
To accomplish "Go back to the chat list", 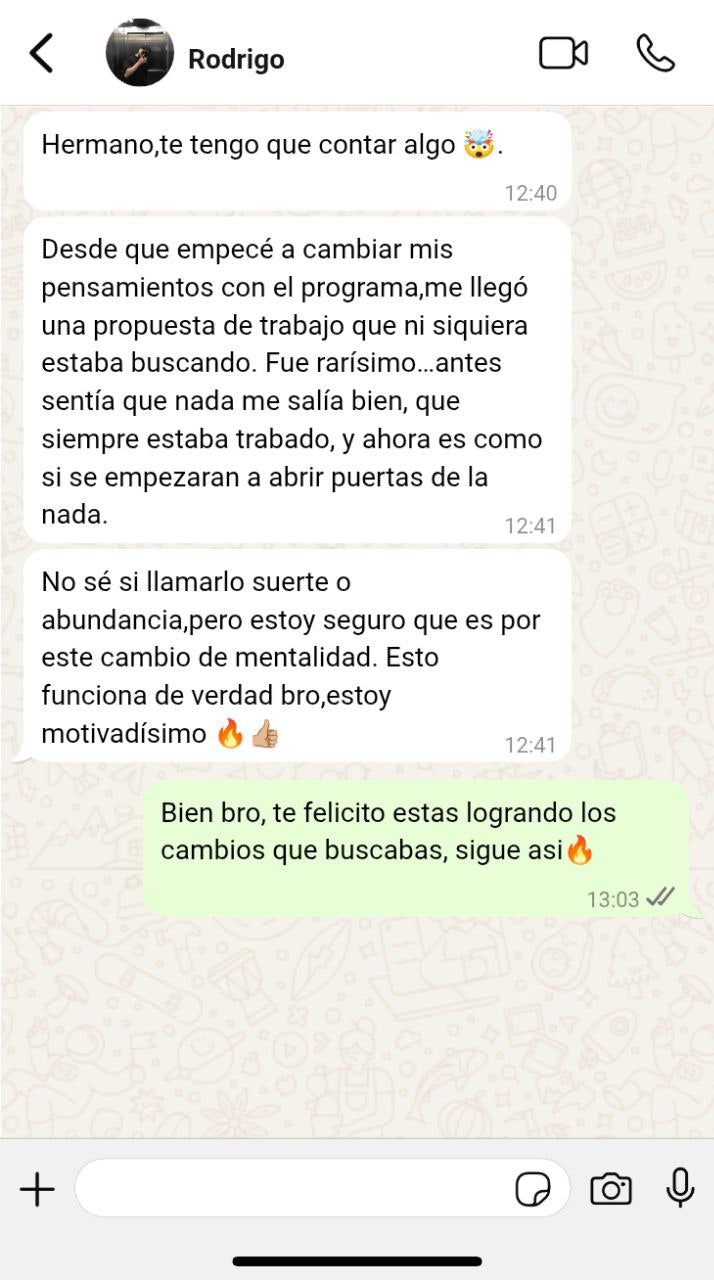I will coord(41,53).
